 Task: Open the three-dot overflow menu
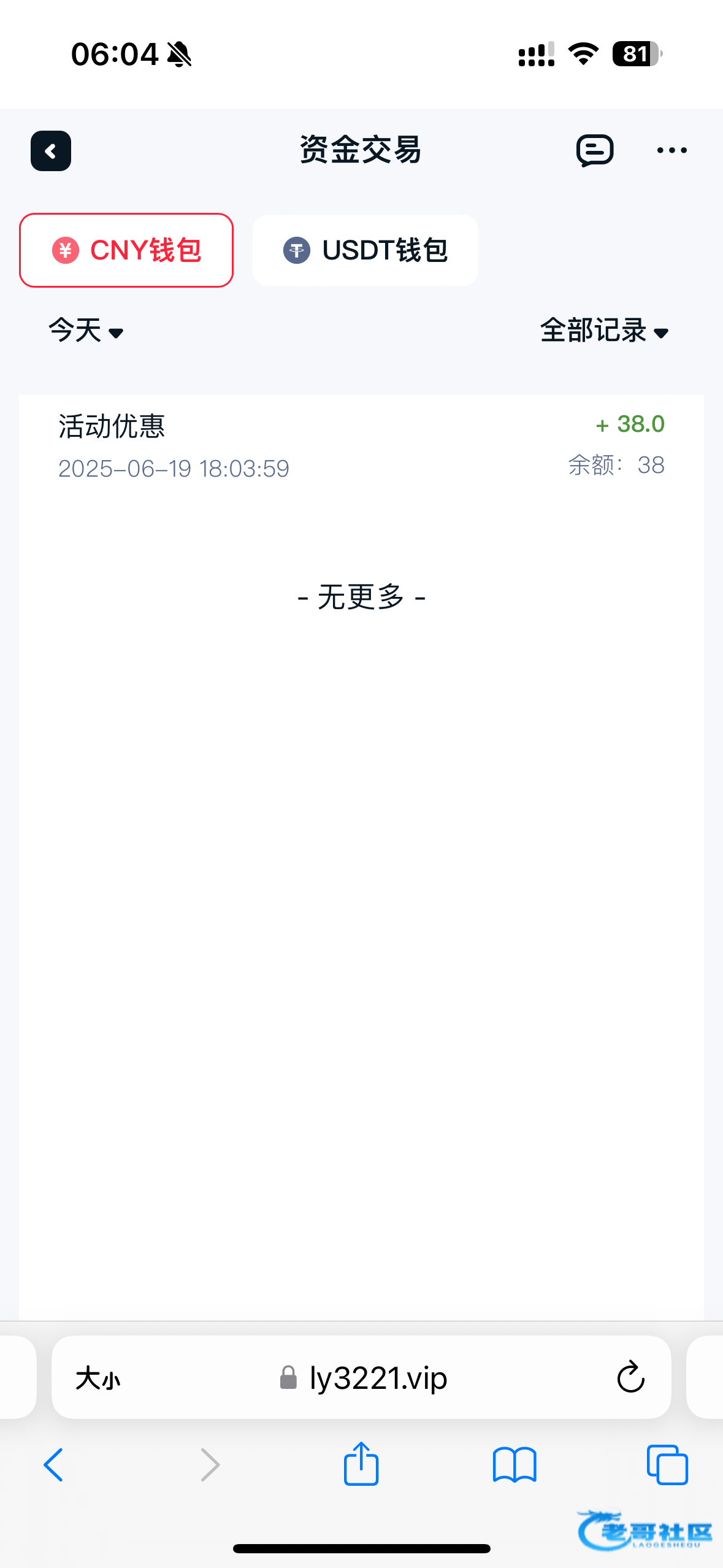[671, 151]
